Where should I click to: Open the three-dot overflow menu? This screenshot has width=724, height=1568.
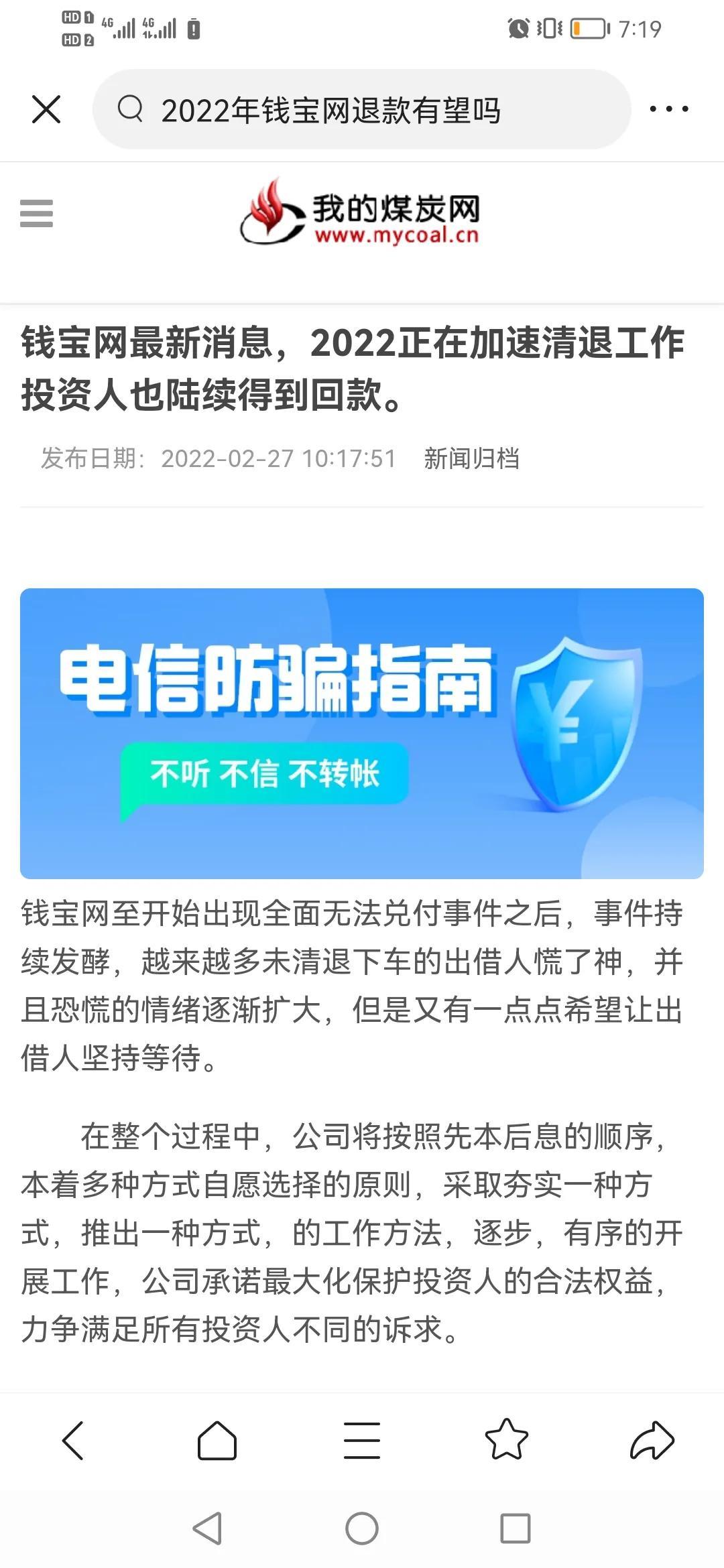[668, 109]
